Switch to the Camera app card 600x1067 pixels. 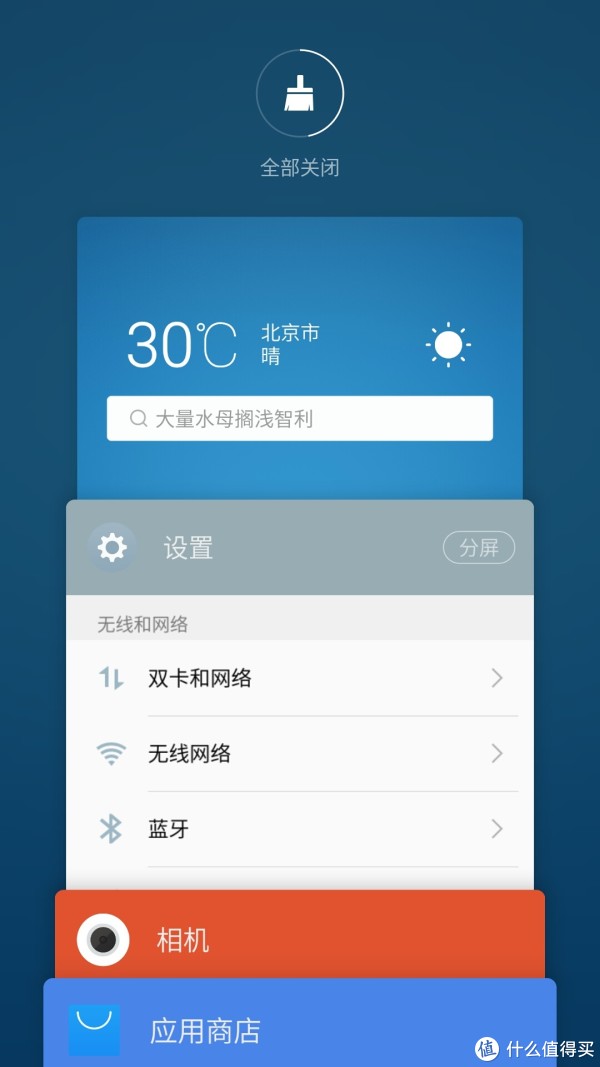pyautogui.click(x=300, y=935)
